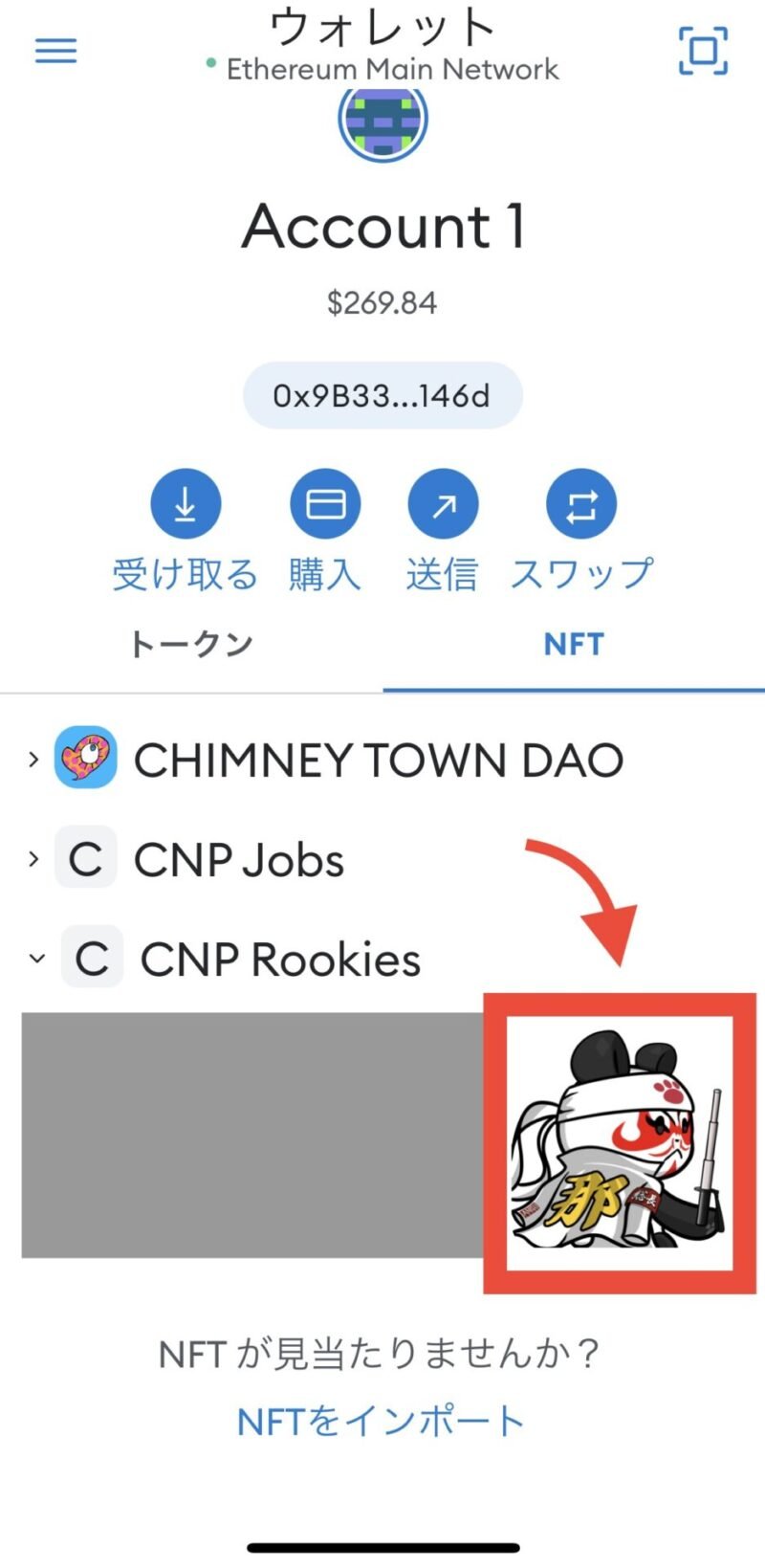Tap the NFTをインポート link
Screen dimensions: 765x1568
[x=381, y=1421]
